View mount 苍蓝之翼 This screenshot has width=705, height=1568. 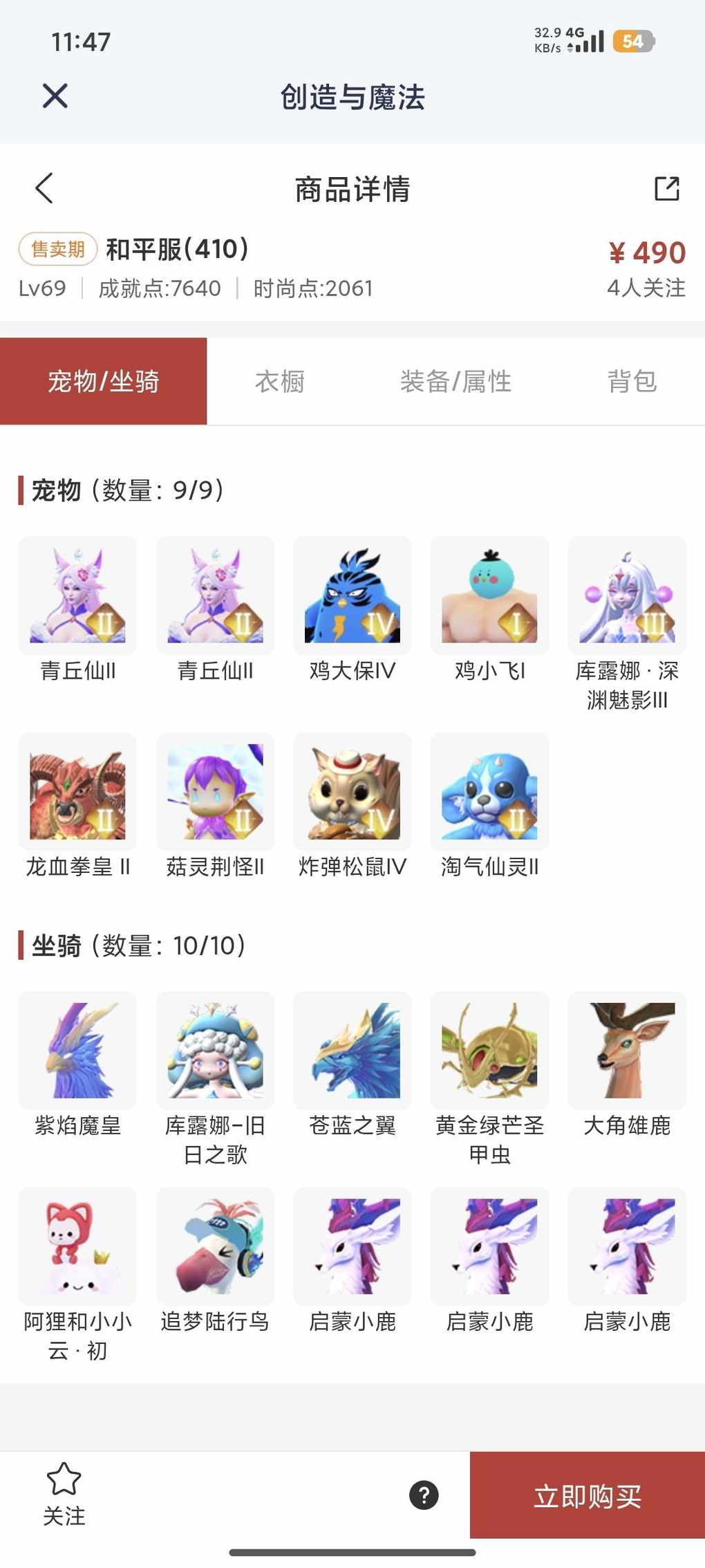click(352, 1050)
